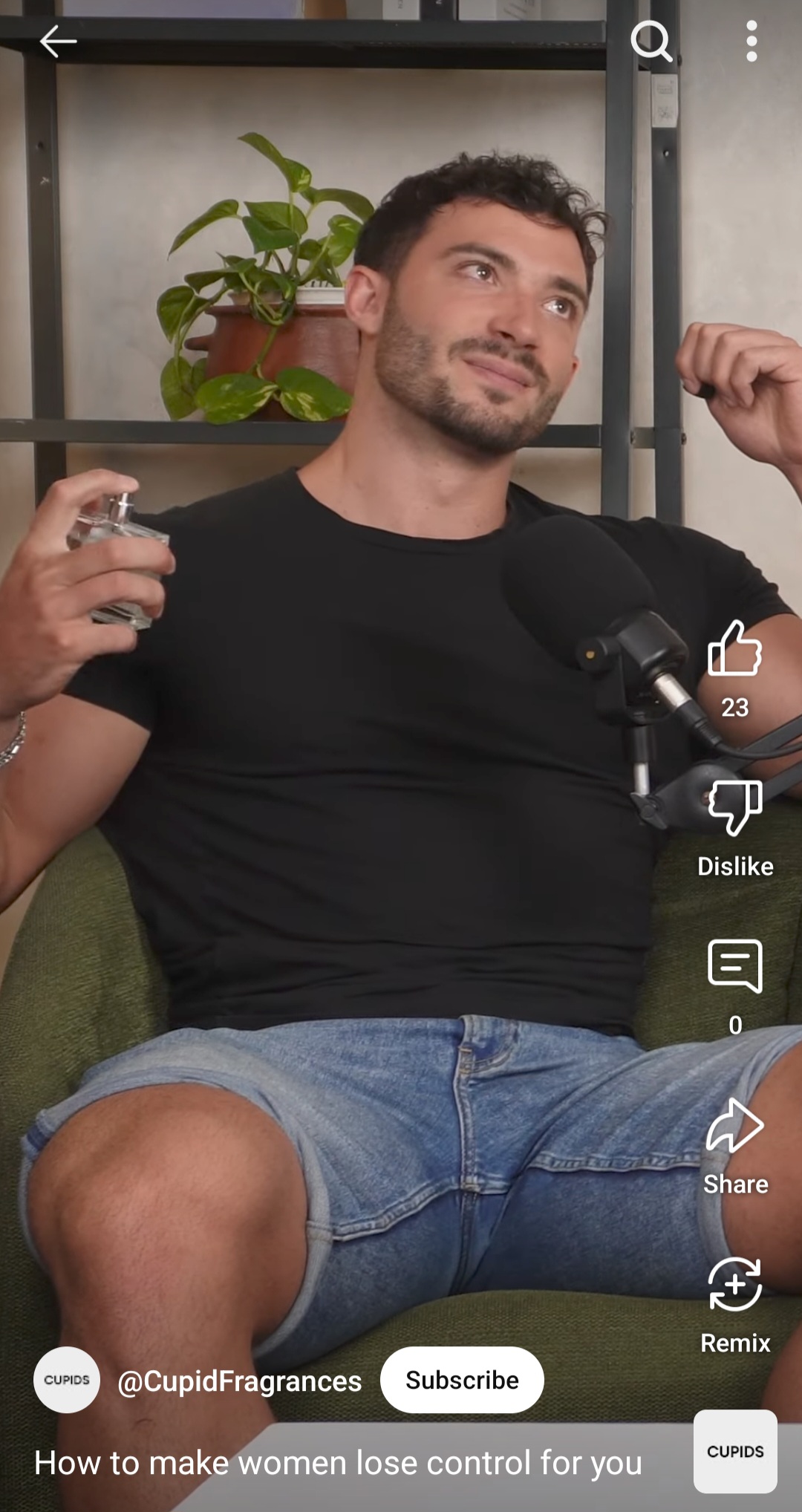
Task: Dislike this Short
Action: [x=735, y=808]
